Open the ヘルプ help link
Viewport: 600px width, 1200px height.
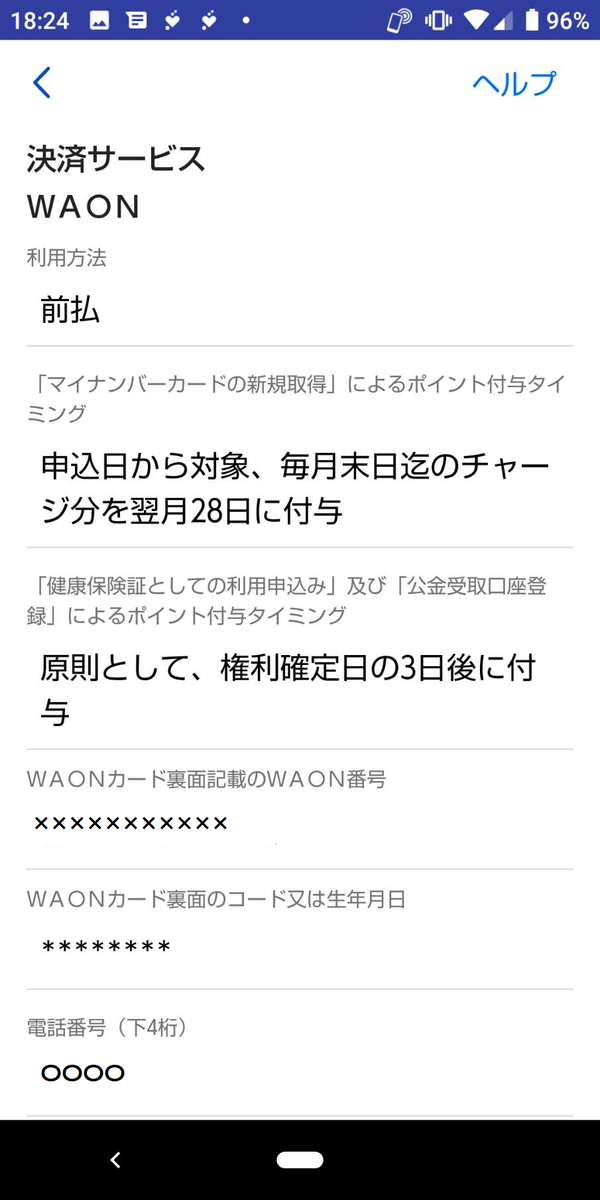pos(514,84)
